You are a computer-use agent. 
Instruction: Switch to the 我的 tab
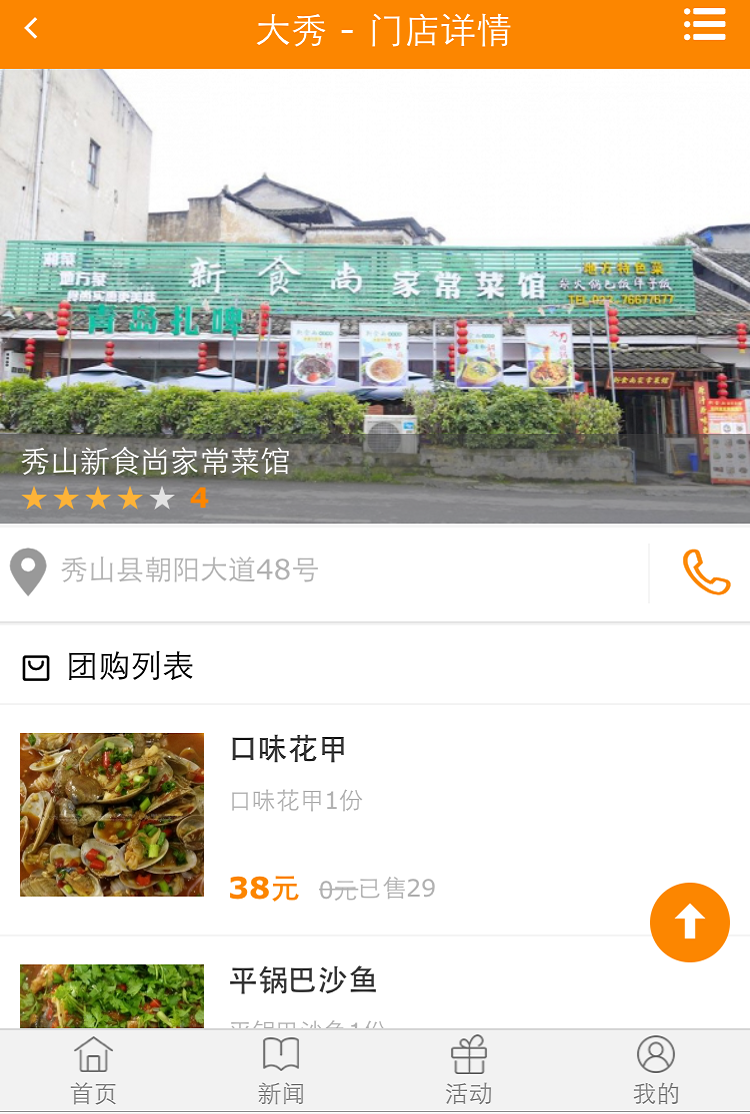pos(656,1070)
